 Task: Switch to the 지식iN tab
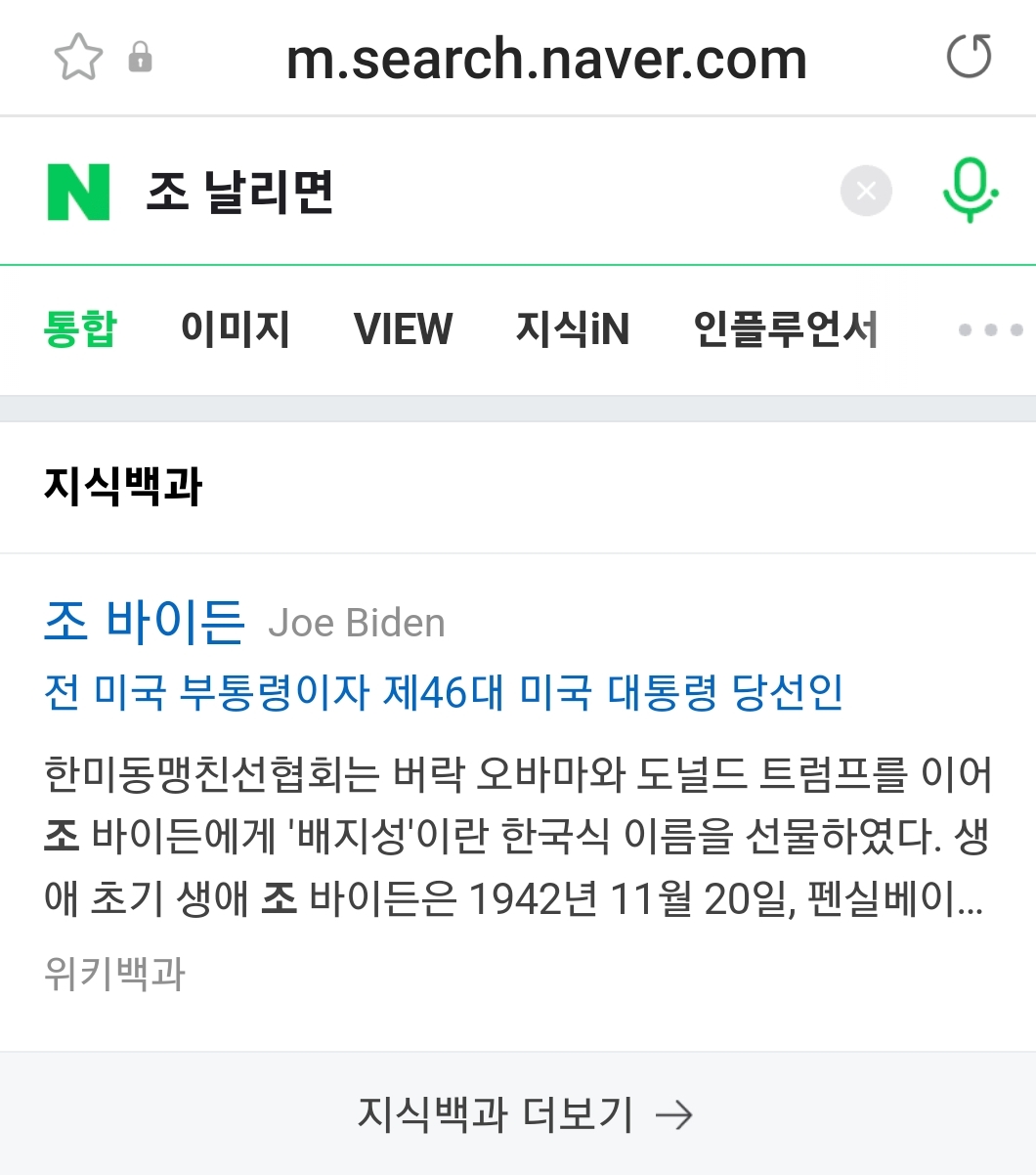point(573,329)
